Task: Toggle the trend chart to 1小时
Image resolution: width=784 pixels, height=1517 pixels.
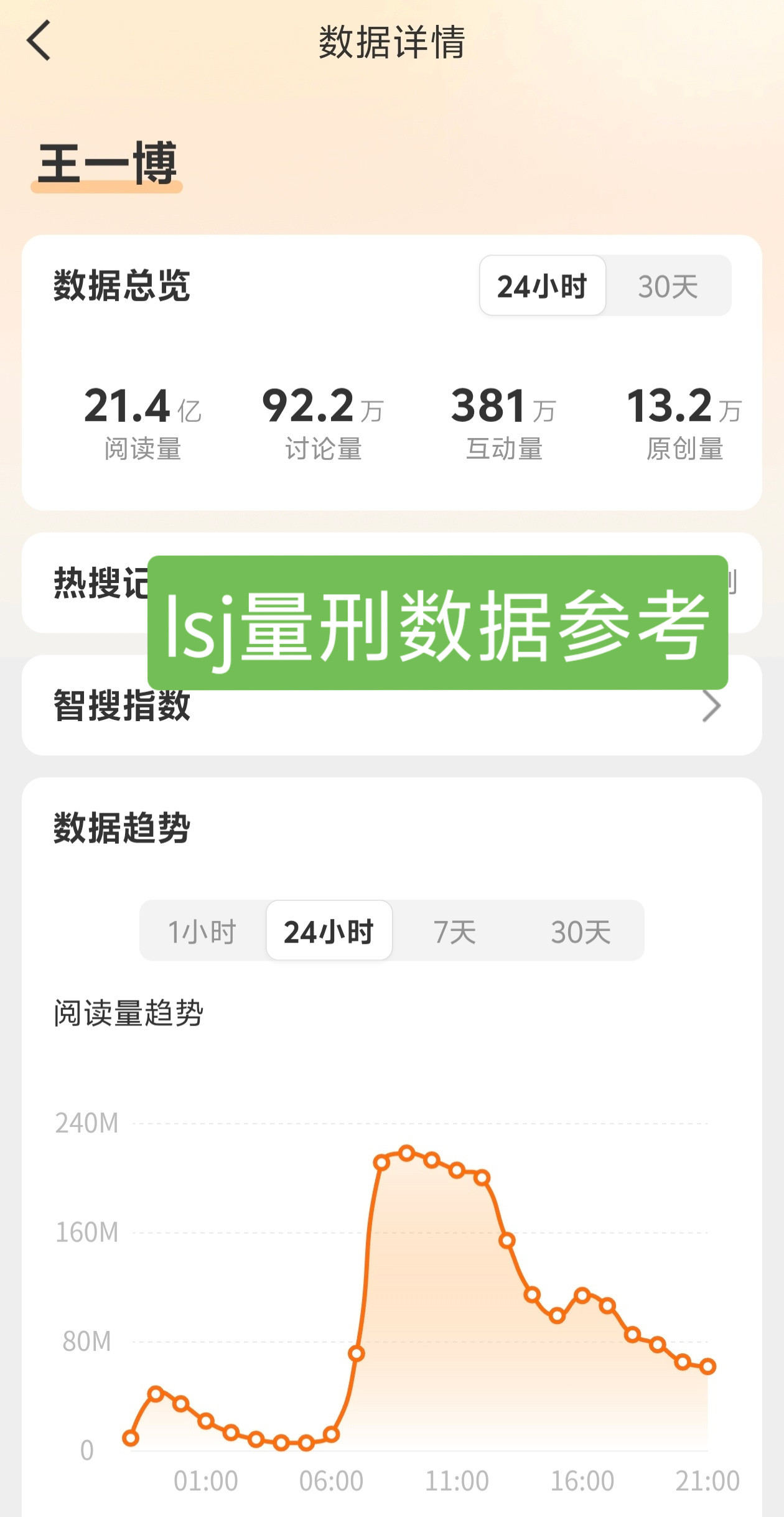Action: [x=202, y=930]
